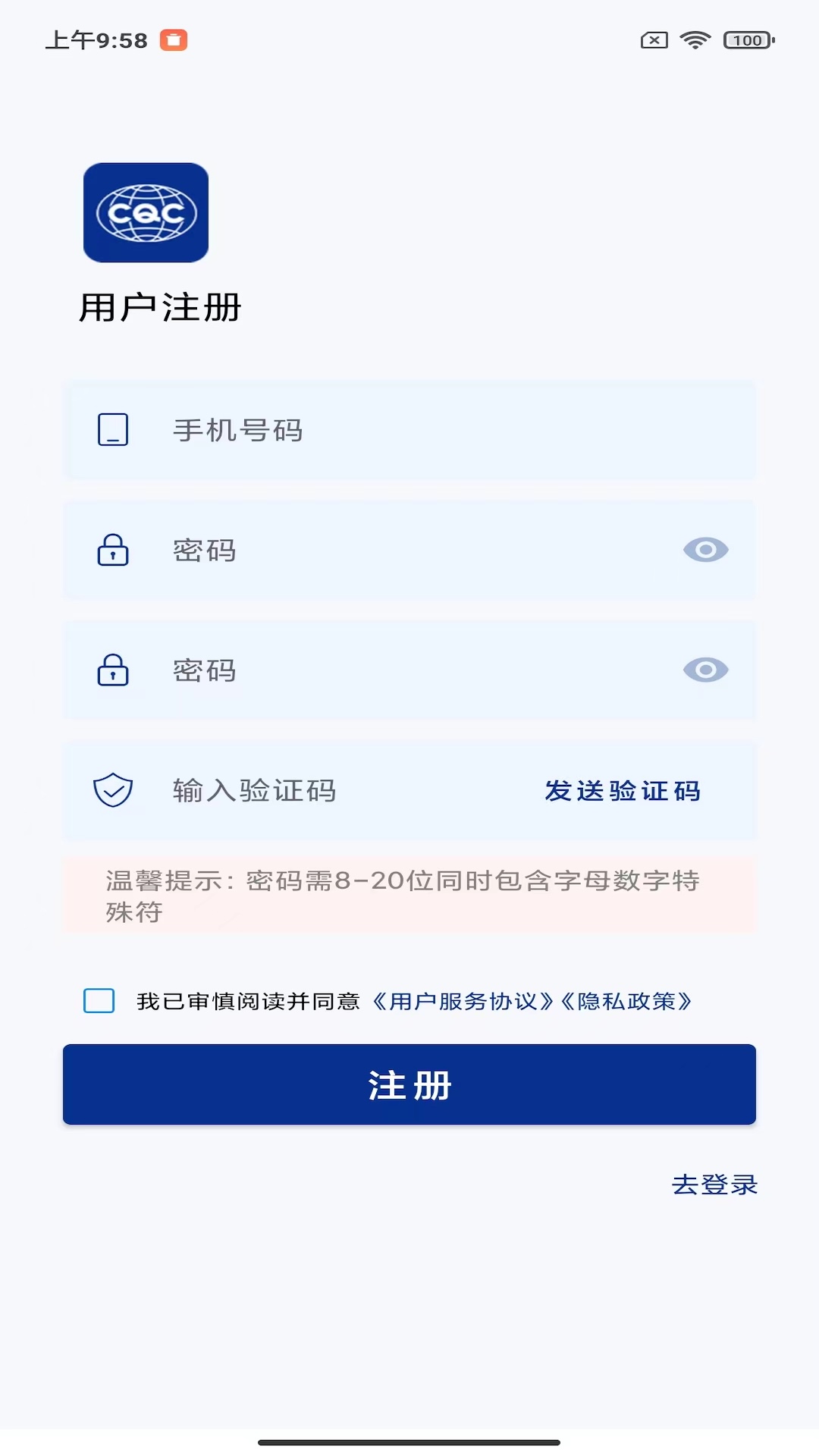Show the confirm password using eye toggle
819x1456 pixels.
706,670
